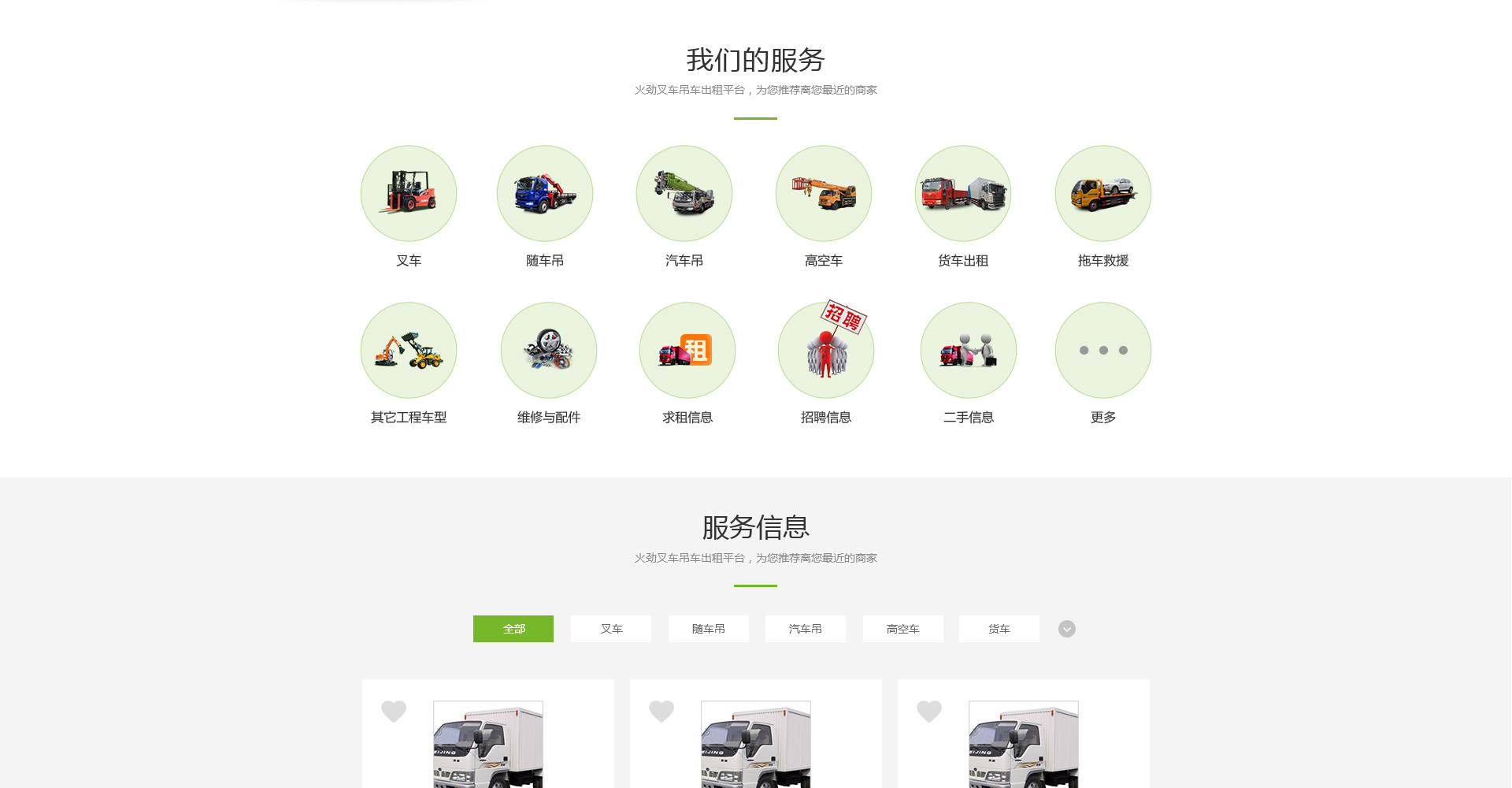This screenshot has height=788, width=1512.
Task: Switch to the 全部 filter tab
Action: tap(513, 629)
